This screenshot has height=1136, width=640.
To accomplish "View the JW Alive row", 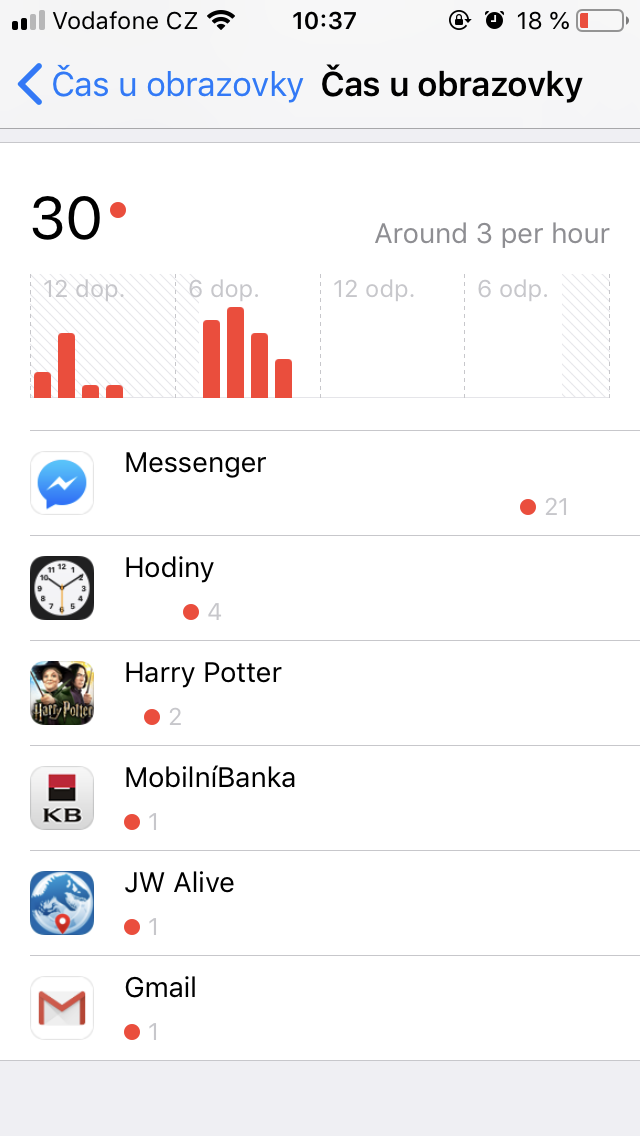I will [x=320, y=903].
